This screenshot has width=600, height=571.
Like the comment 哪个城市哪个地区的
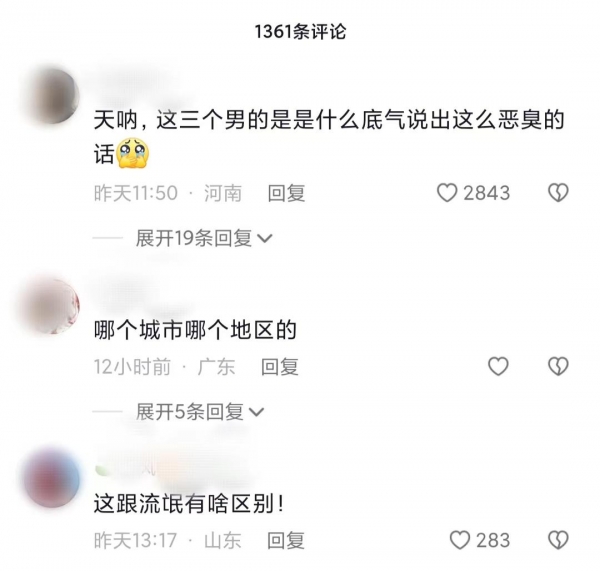tap(498, 367)
